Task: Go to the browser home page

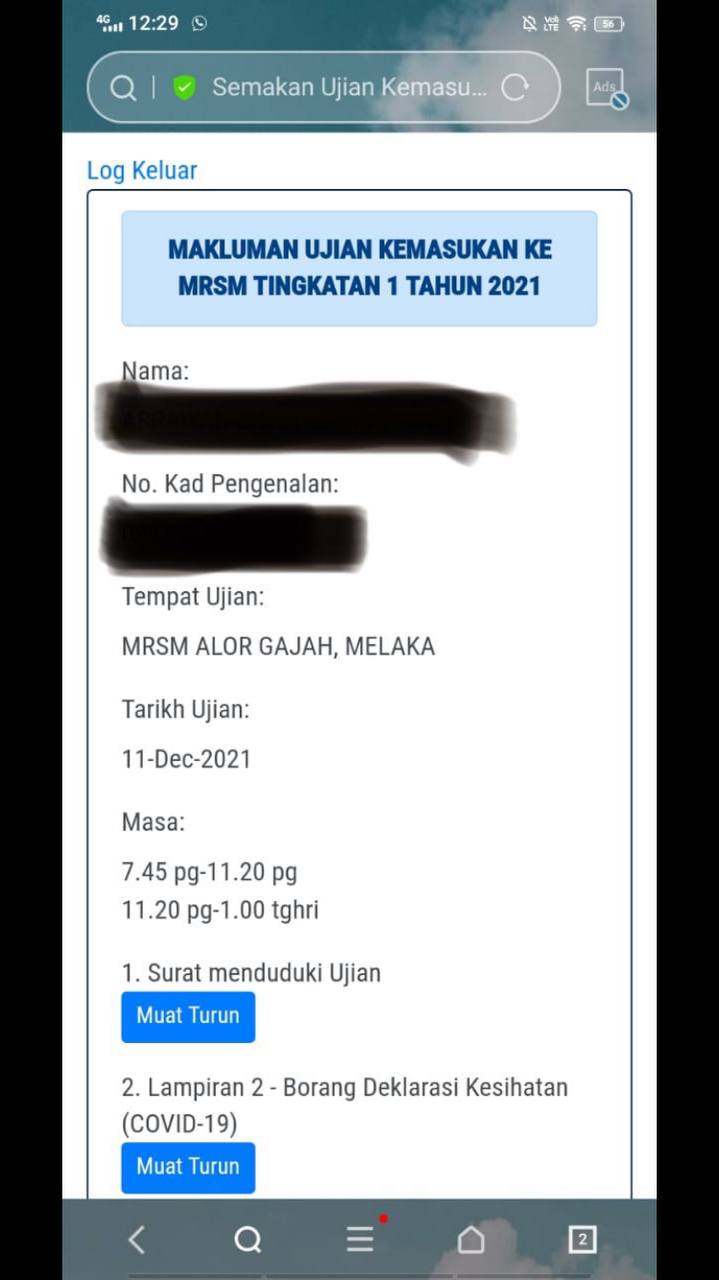Action: 471,1240
